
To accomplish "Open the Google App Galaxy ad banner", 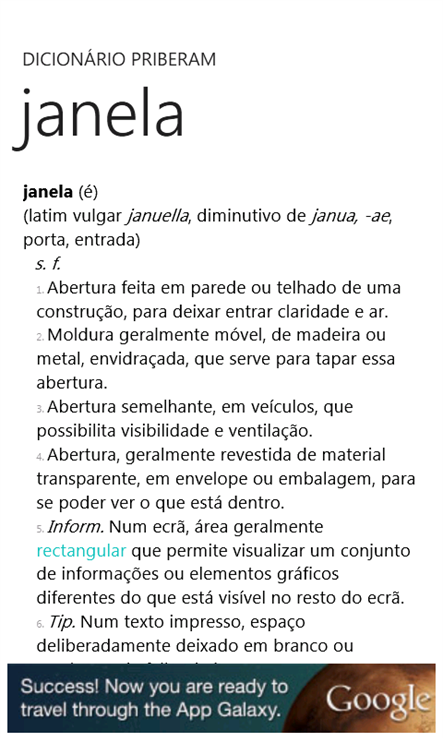I will [x=221, y=698].
